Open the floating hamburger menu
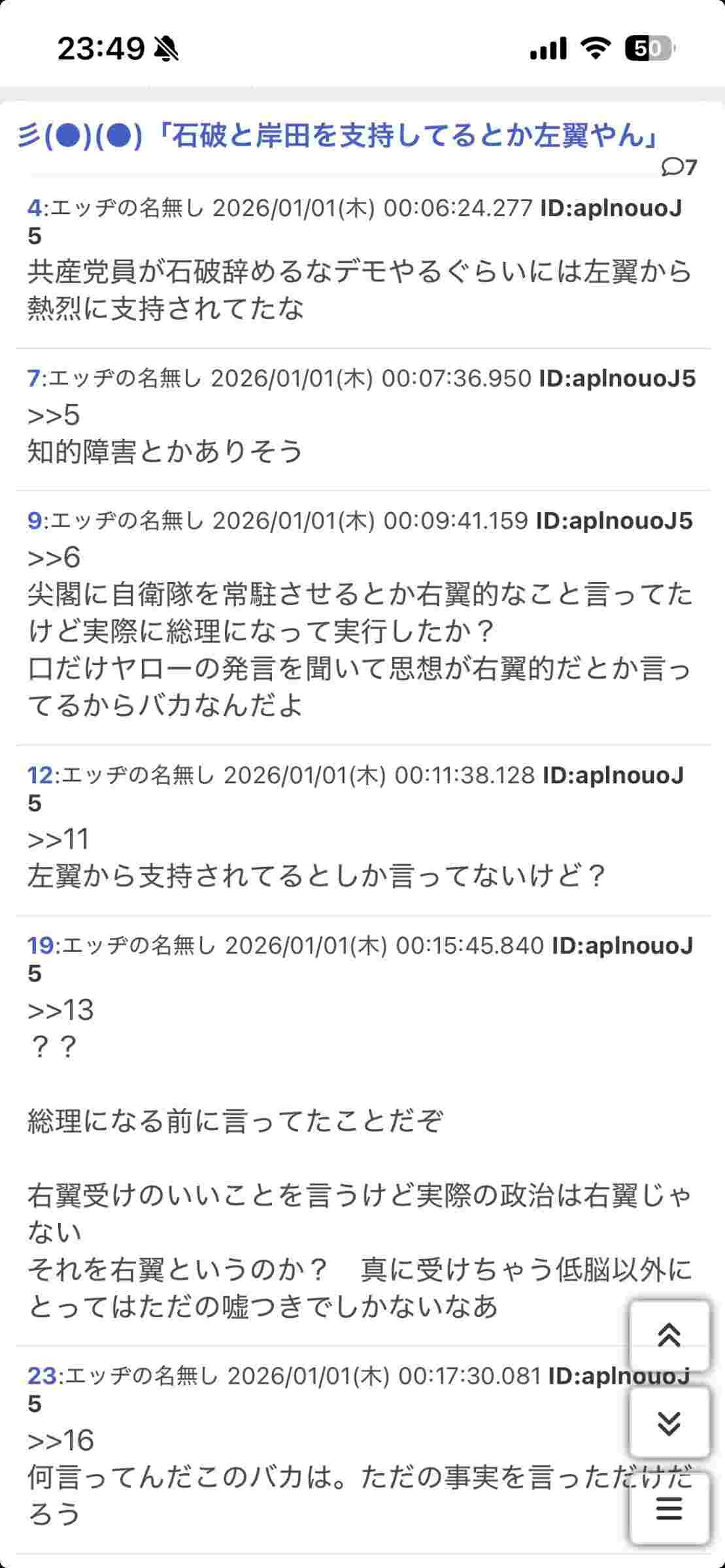Image resolution: width=725 pixels, height=1568 pixels. [x=669, y=1509]
